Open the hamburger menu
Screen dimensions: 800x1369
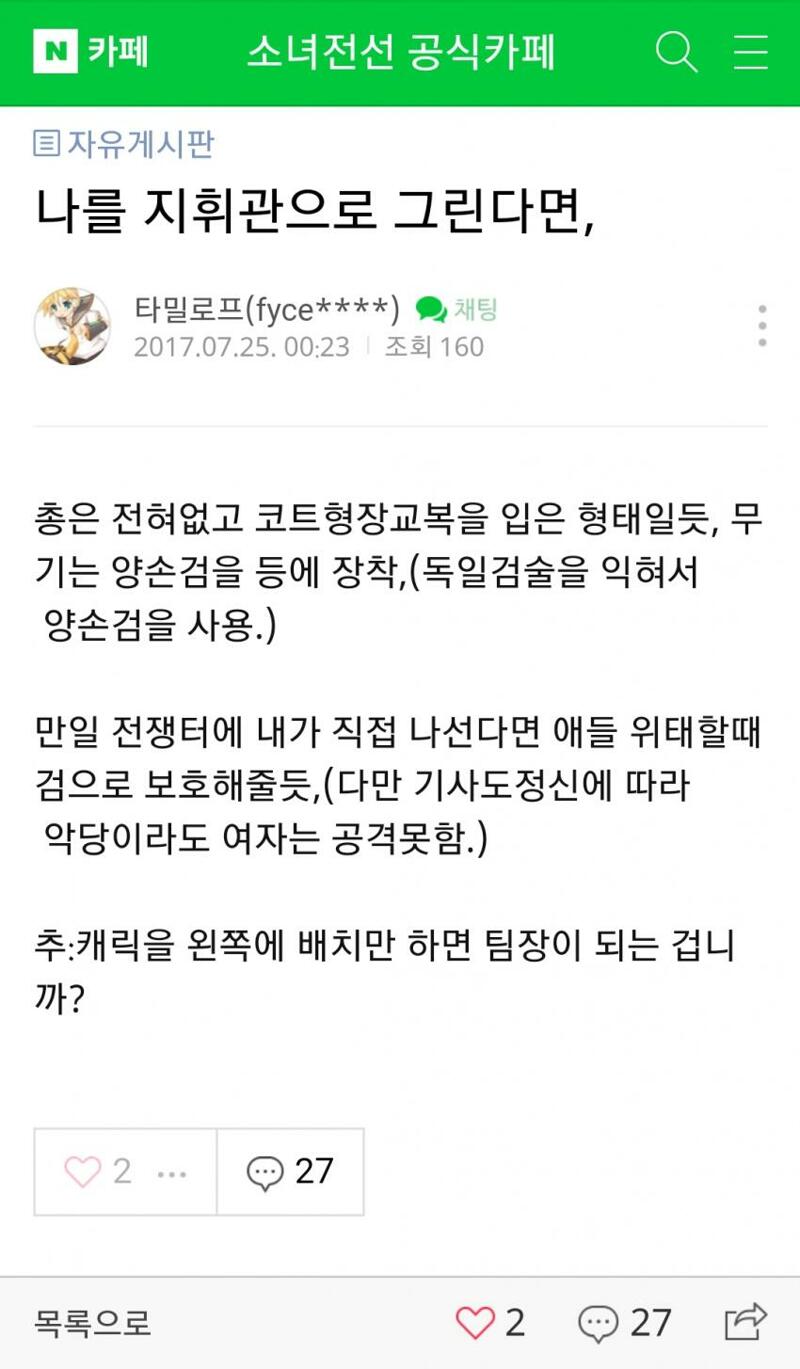pos(750,52)
